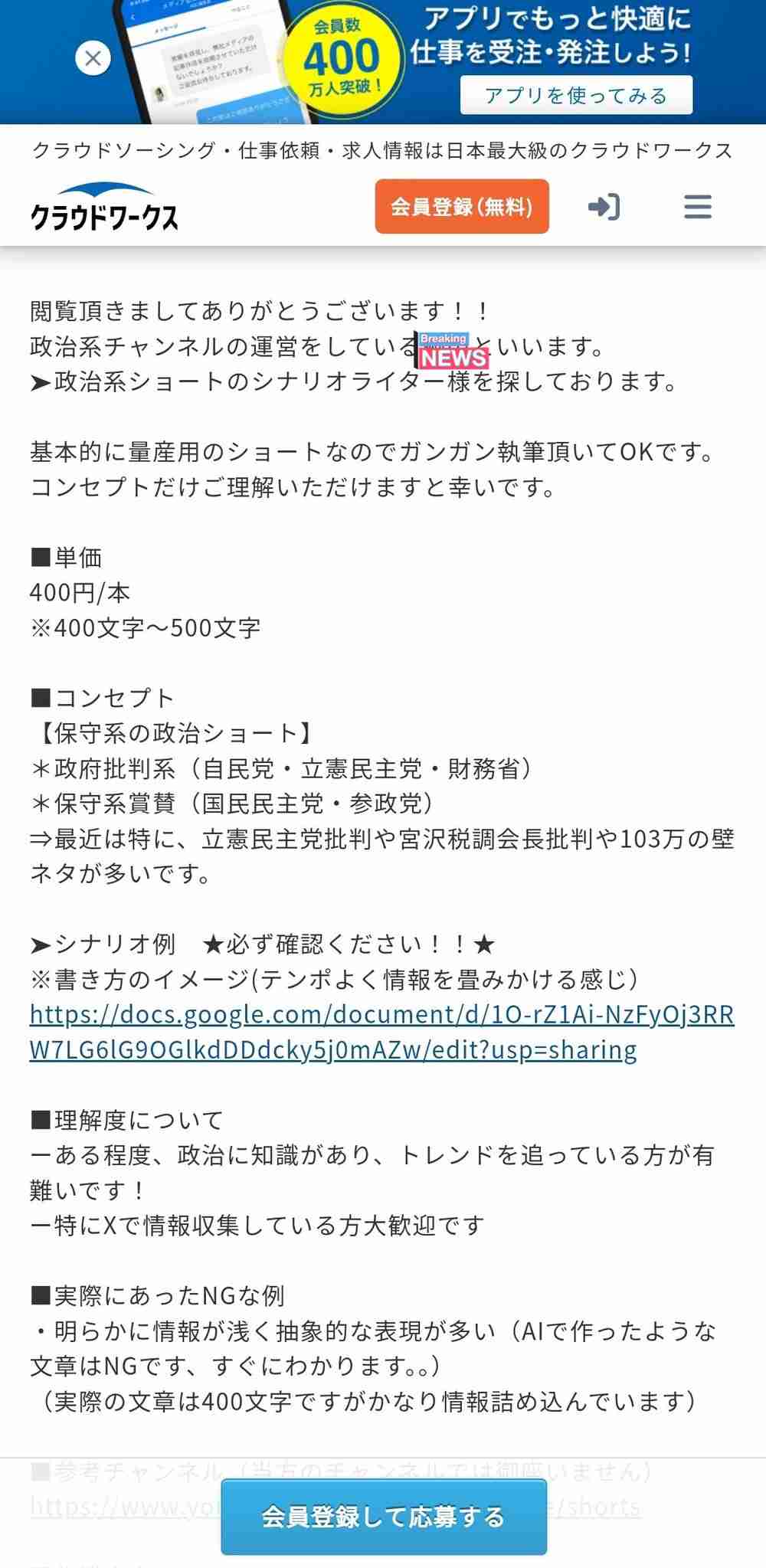
Task: Tap 会員登録(無料) orange button
Action: tap(462, 207)
